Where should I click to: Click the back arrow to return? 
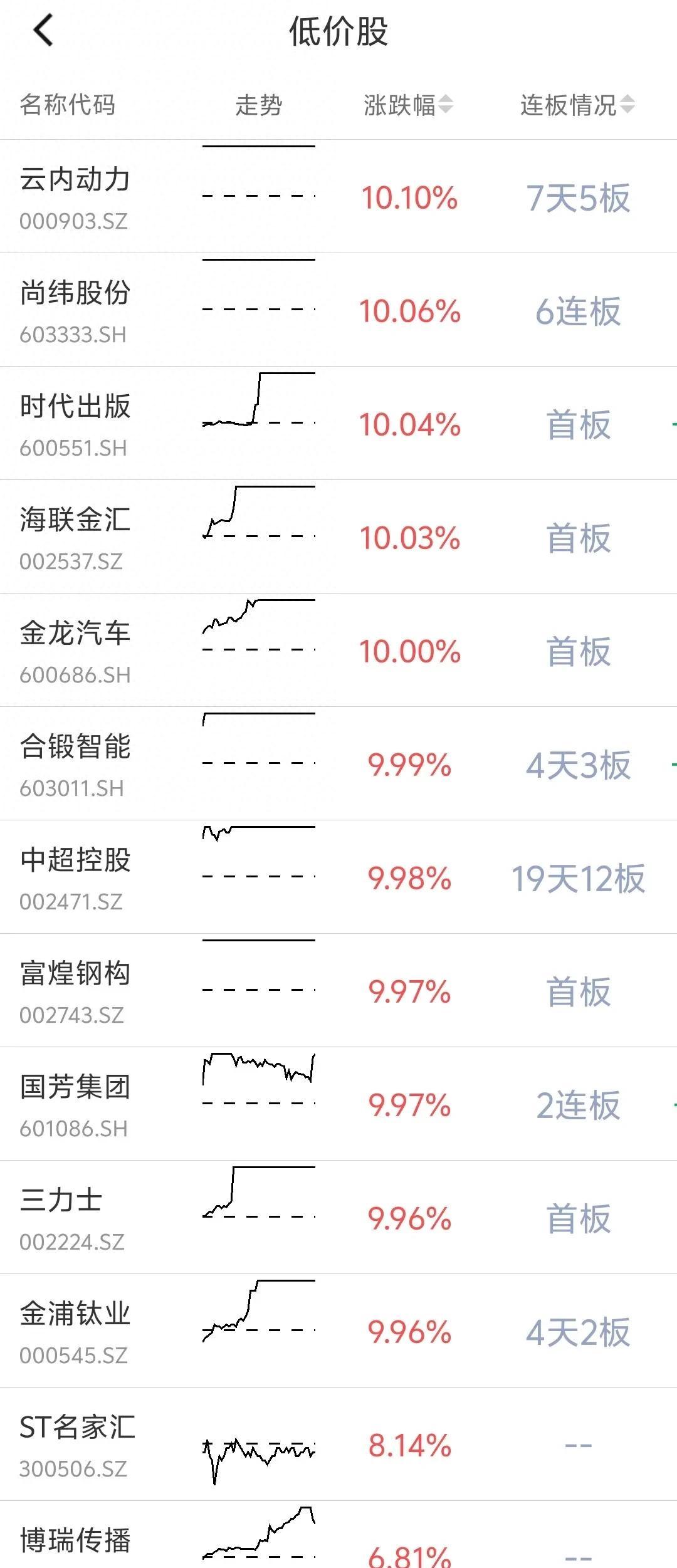point(45,29)
